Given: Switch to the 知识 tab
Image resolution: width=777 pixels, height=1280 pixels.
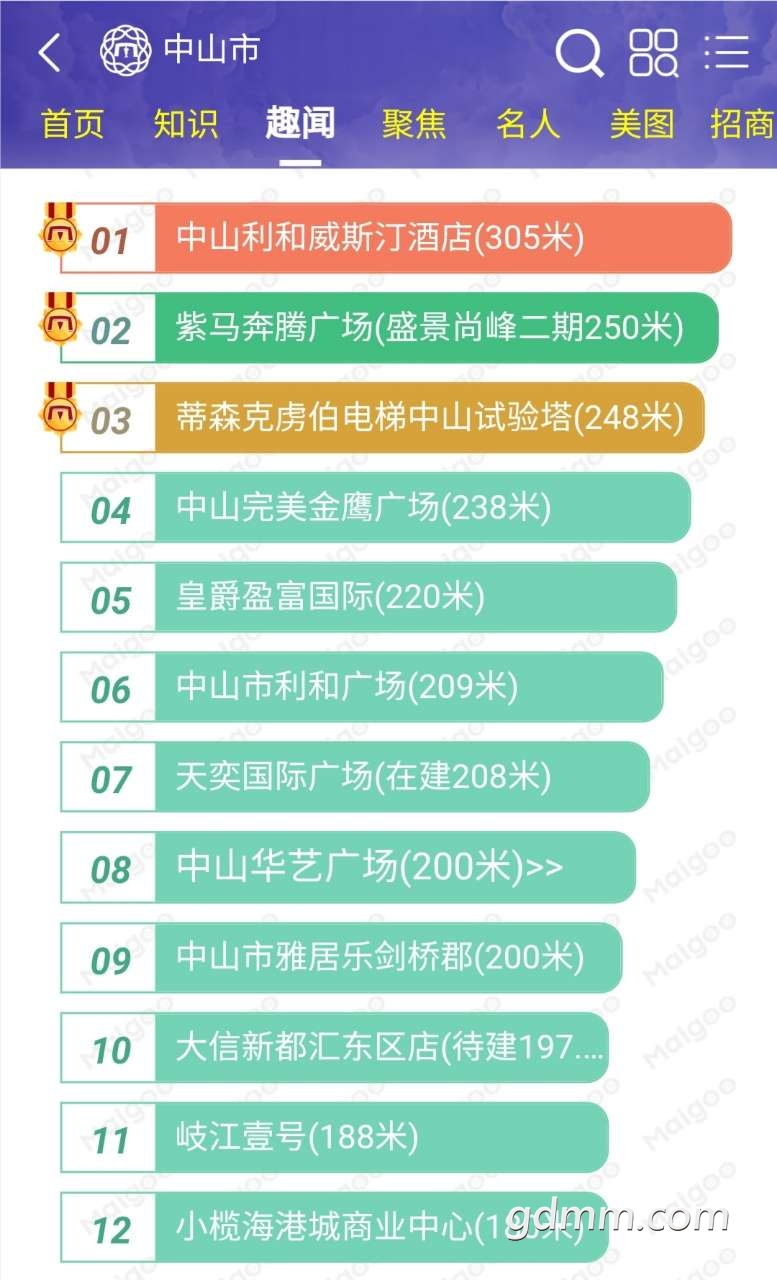Looking at the screenshot, I should pos(185,124).
